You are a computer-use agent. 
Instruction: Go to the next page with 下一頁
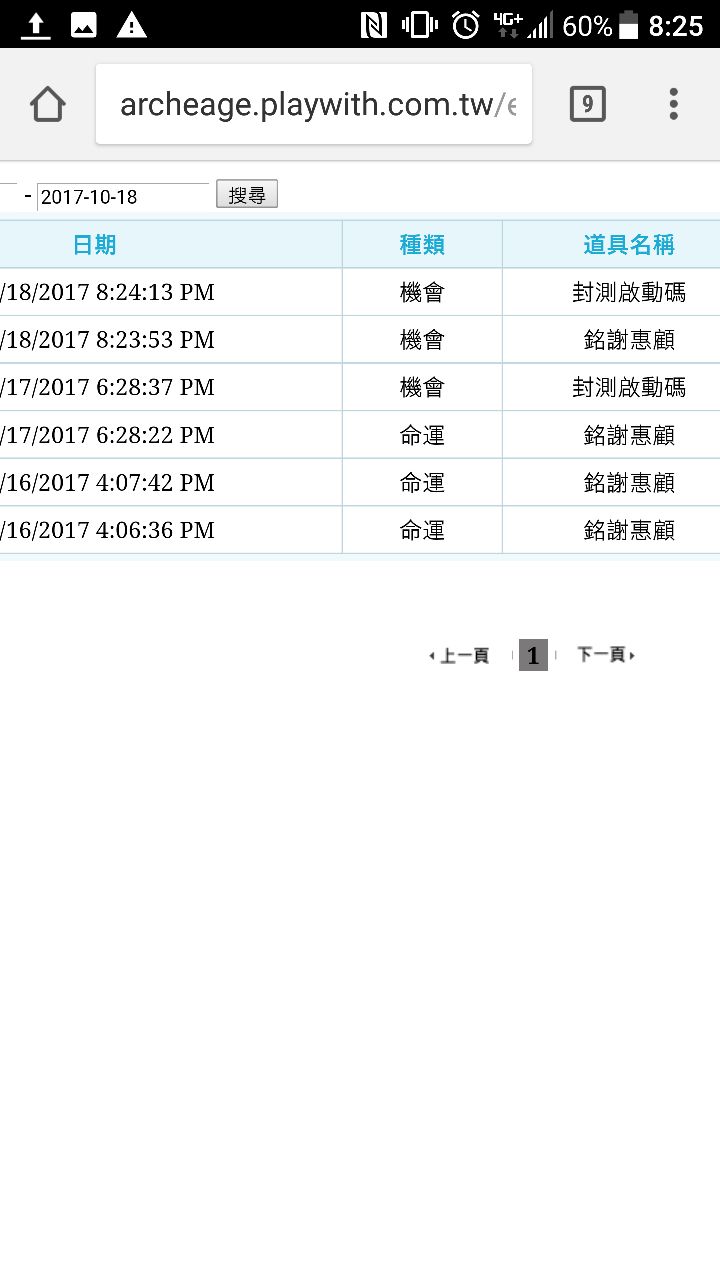click(606, 655)
